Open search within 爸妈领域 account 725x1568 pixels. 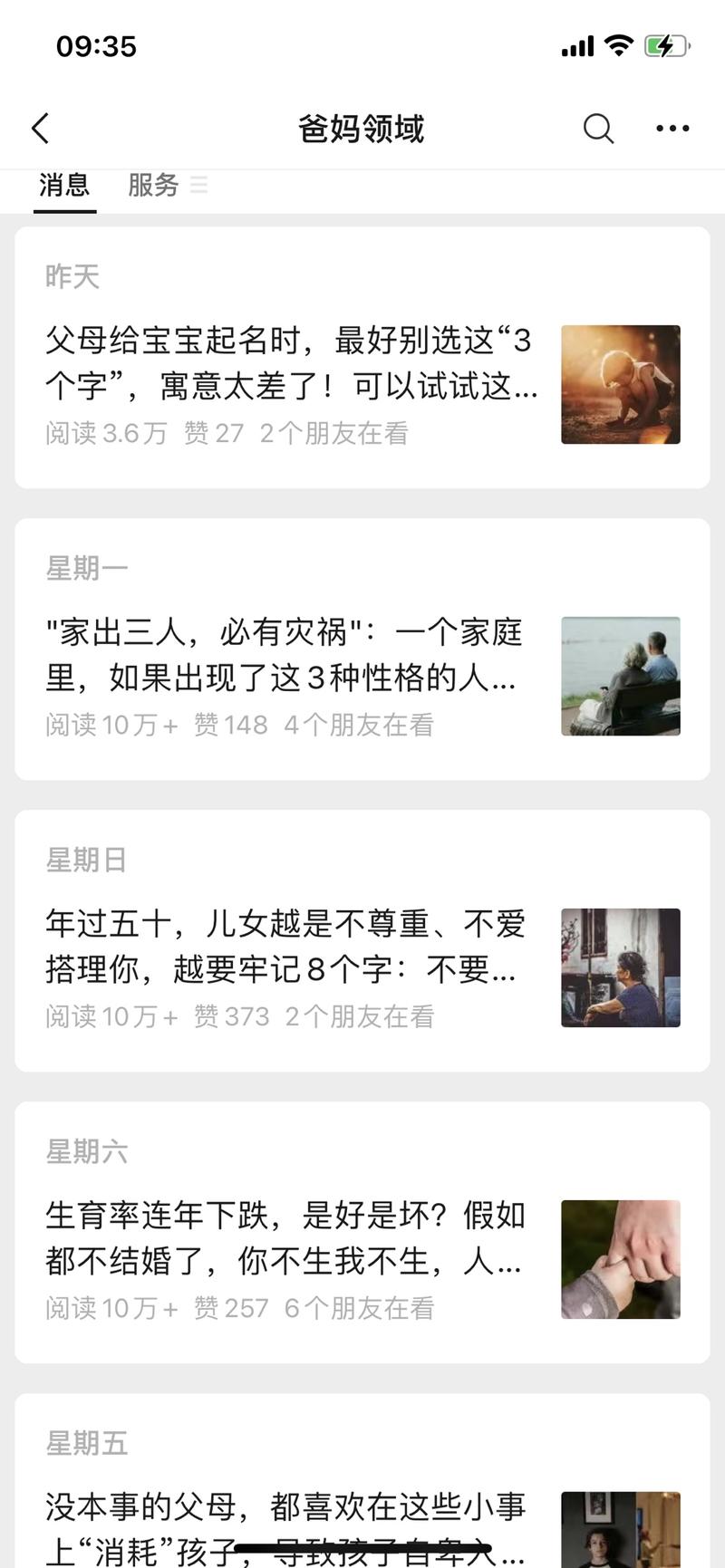[598, 129]
